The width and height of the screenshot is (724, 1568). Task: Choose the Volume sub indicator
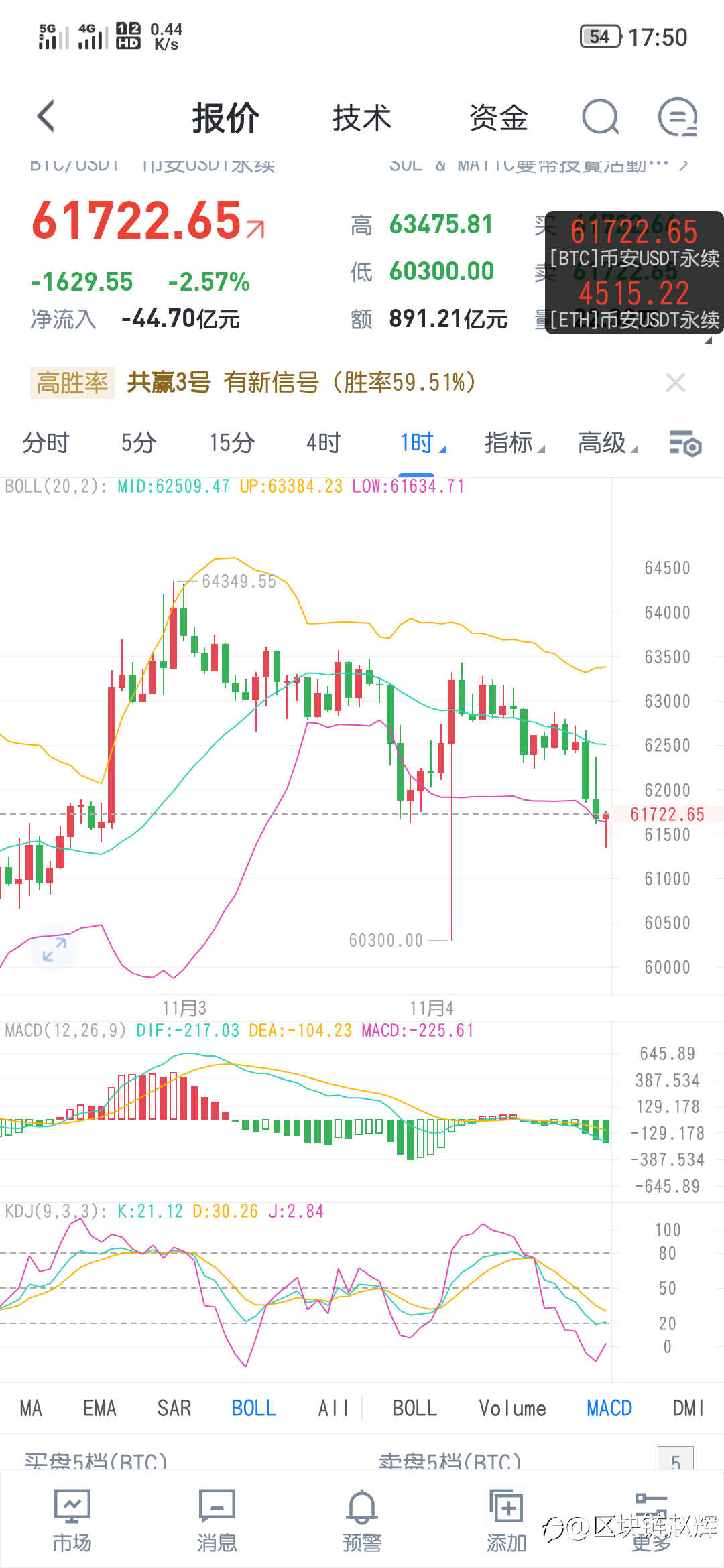click(513, 1409)
